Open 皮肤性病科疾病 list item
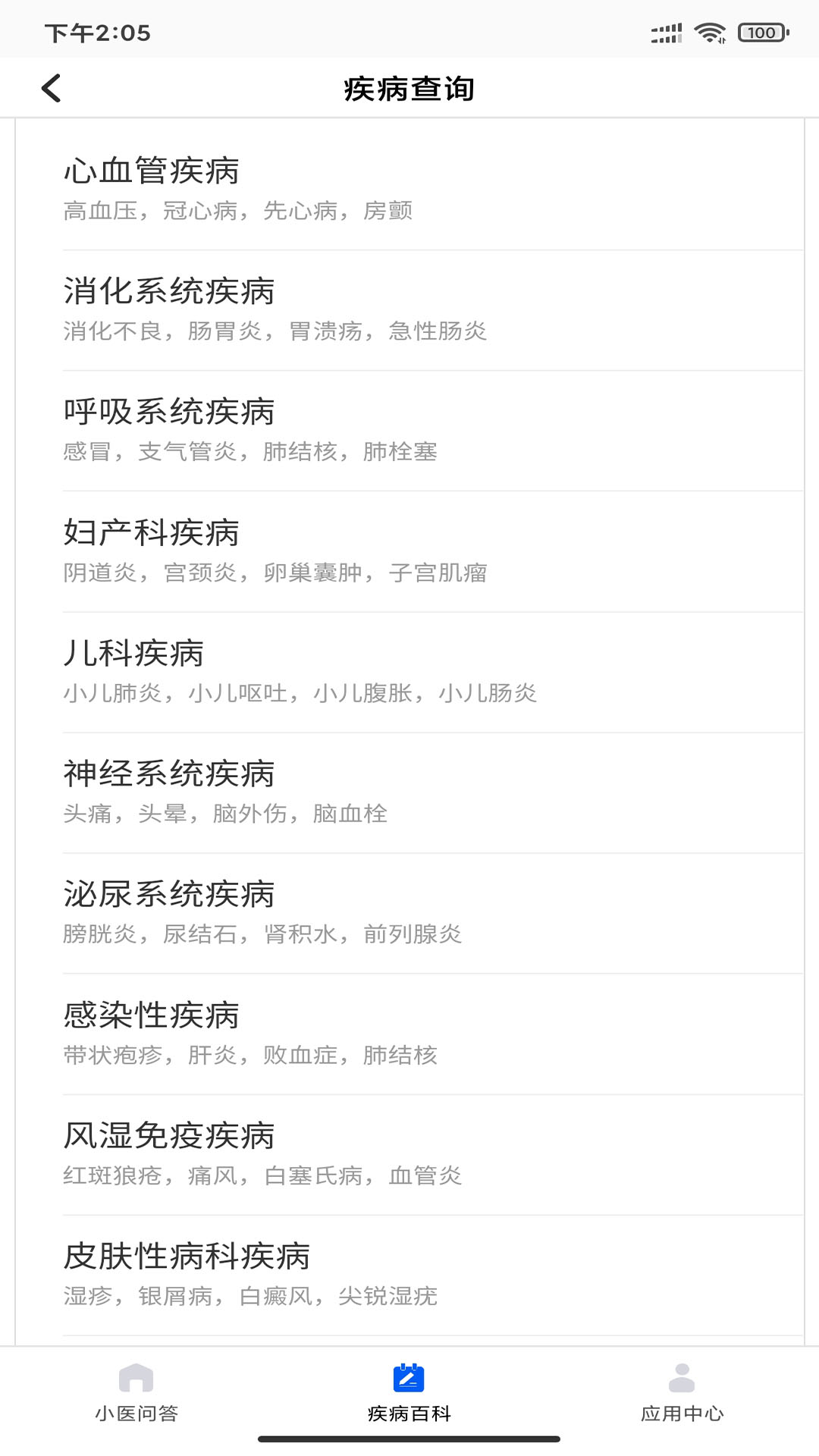This screenshot has width=819, height=1456. pos(409,1274)
